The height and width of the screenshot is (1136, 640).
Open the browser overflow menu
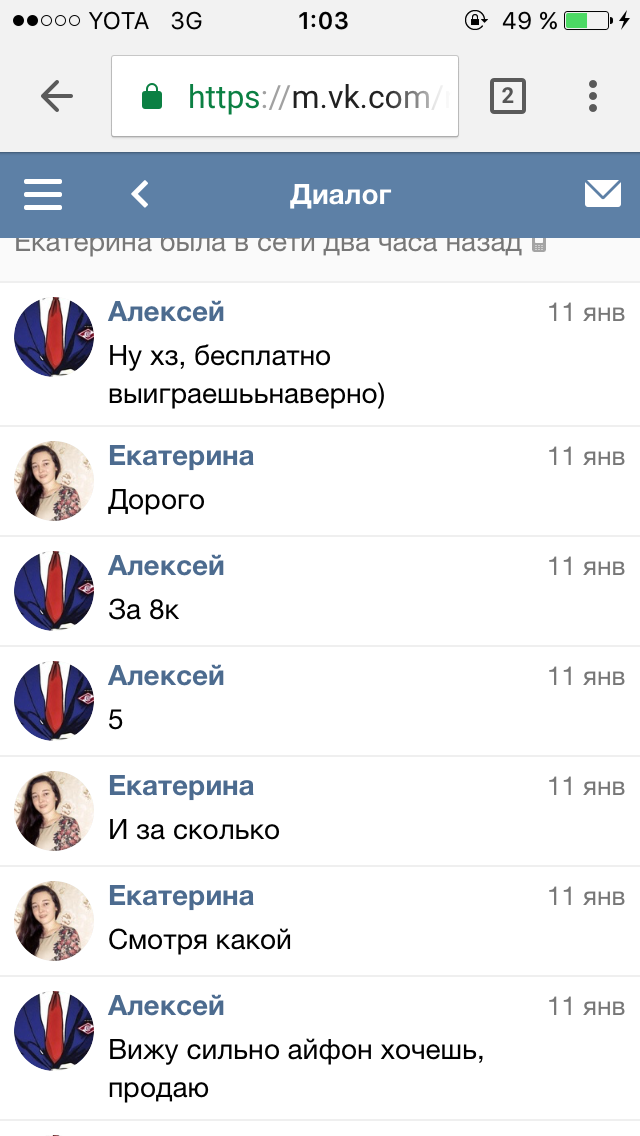point(593,96)
